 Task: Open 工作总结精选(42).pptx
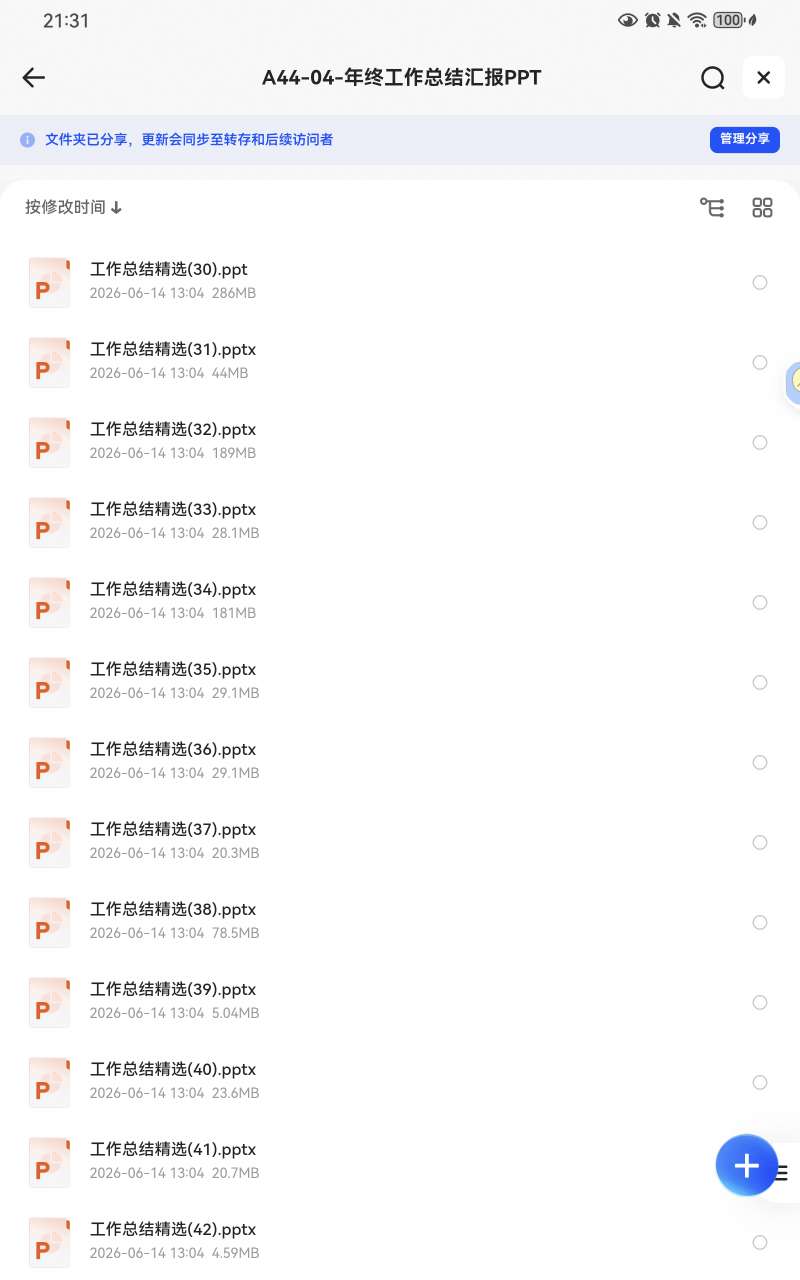pyautogui.click(x=400, y=1241)
